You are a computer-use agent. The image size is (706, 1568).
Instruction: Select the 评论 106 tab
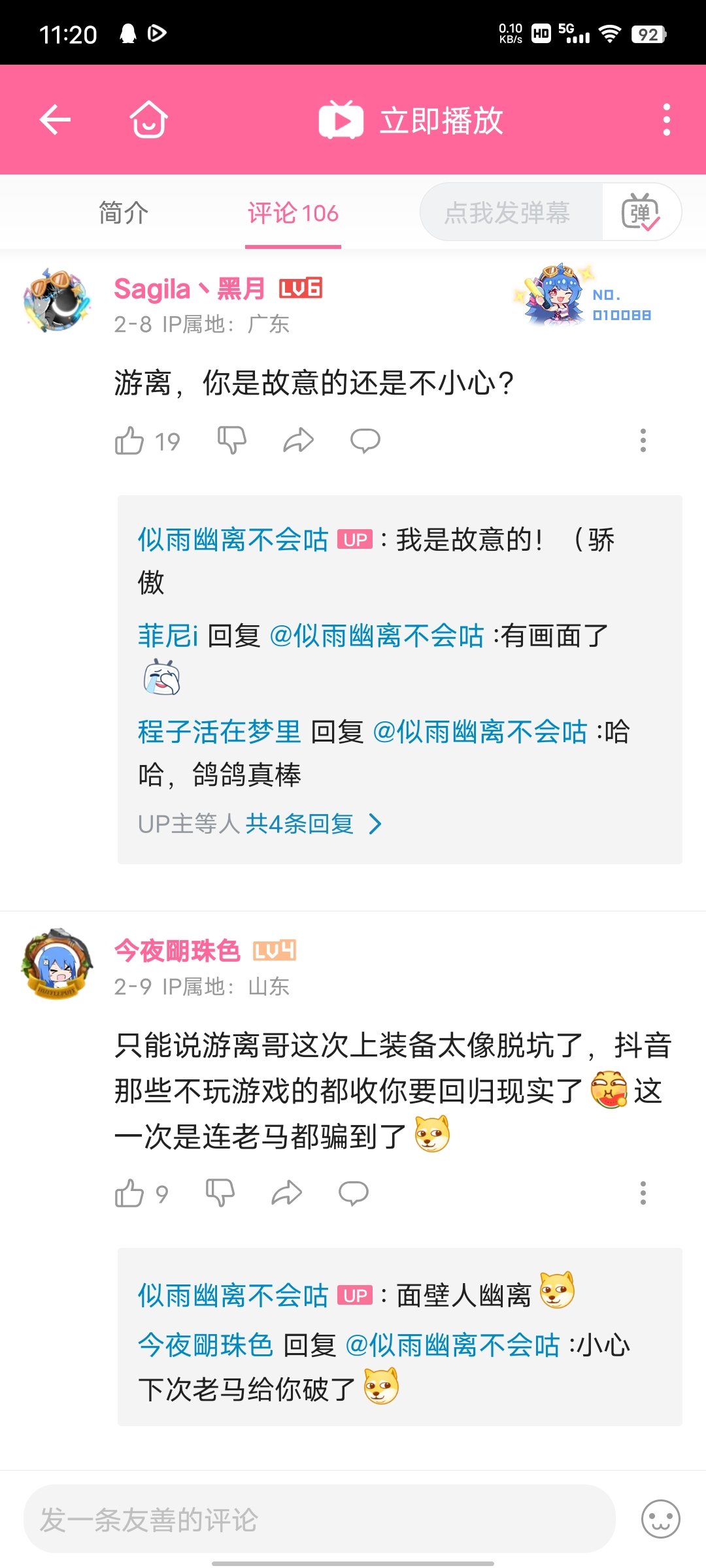tap(293, 213)
